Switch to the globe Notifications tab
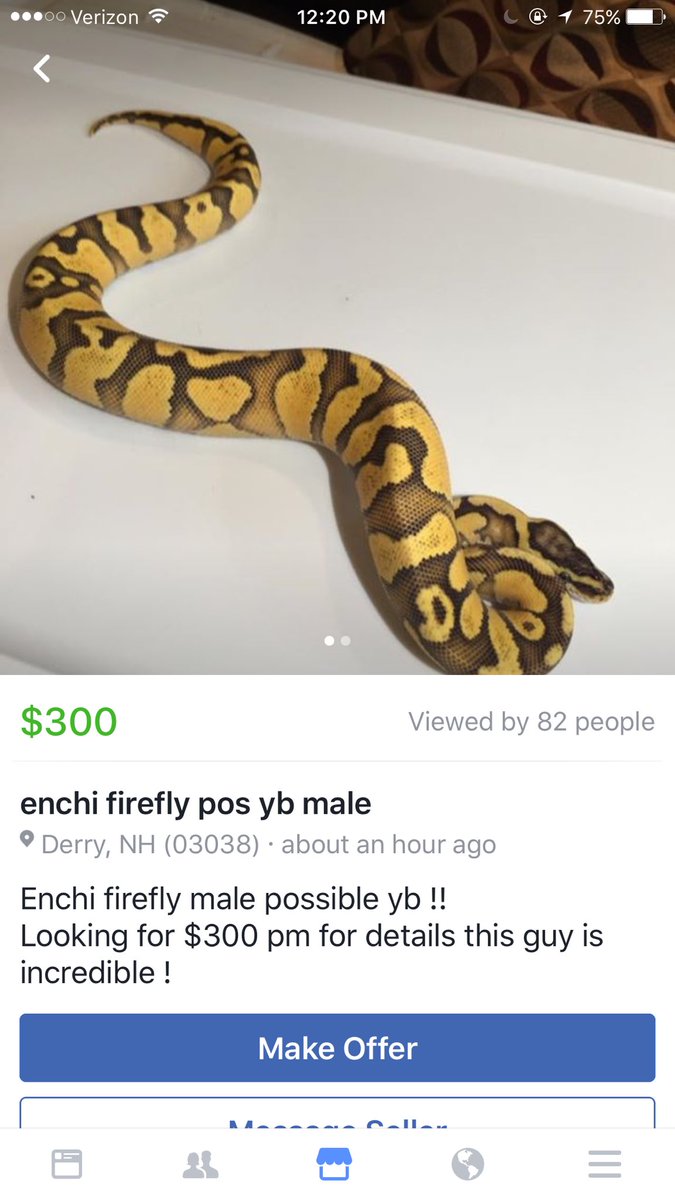675x1200 pixels. (468, 1164)
